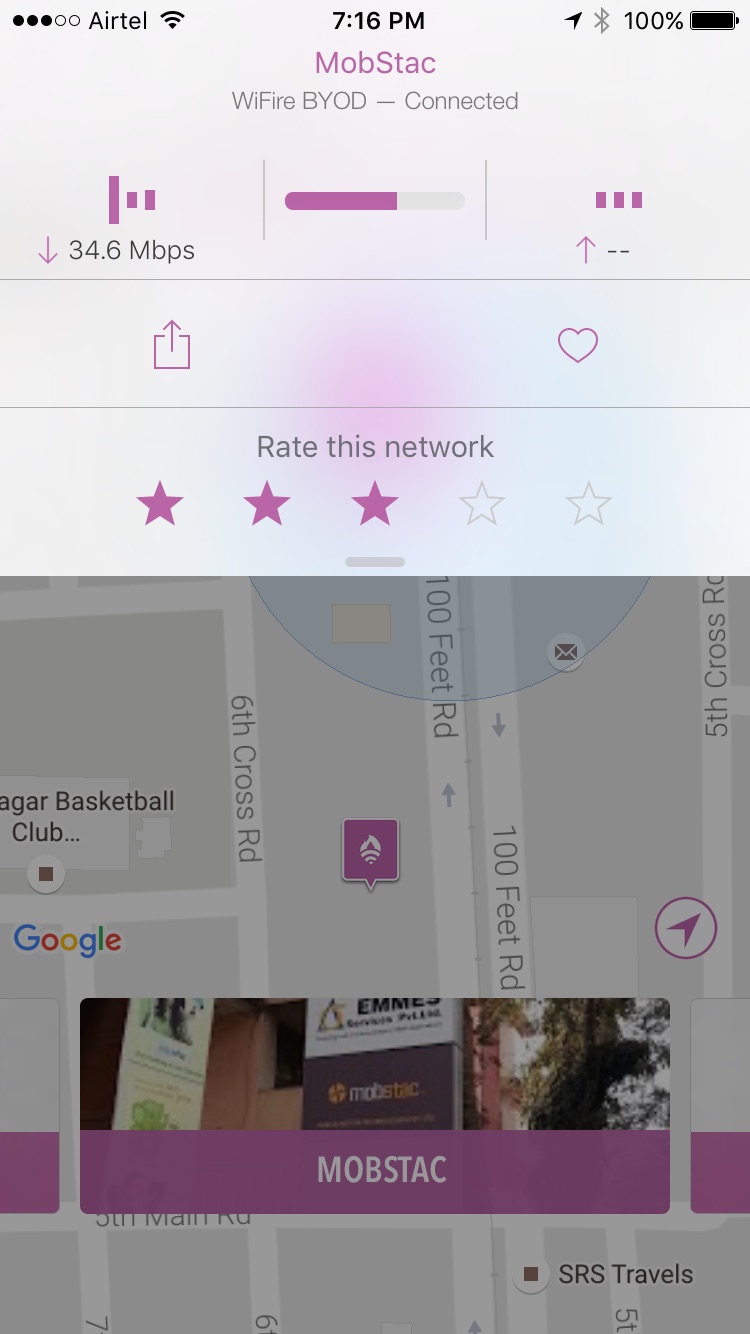Share this MobStac network
750x1334 pixels.
tap(172, 345)
